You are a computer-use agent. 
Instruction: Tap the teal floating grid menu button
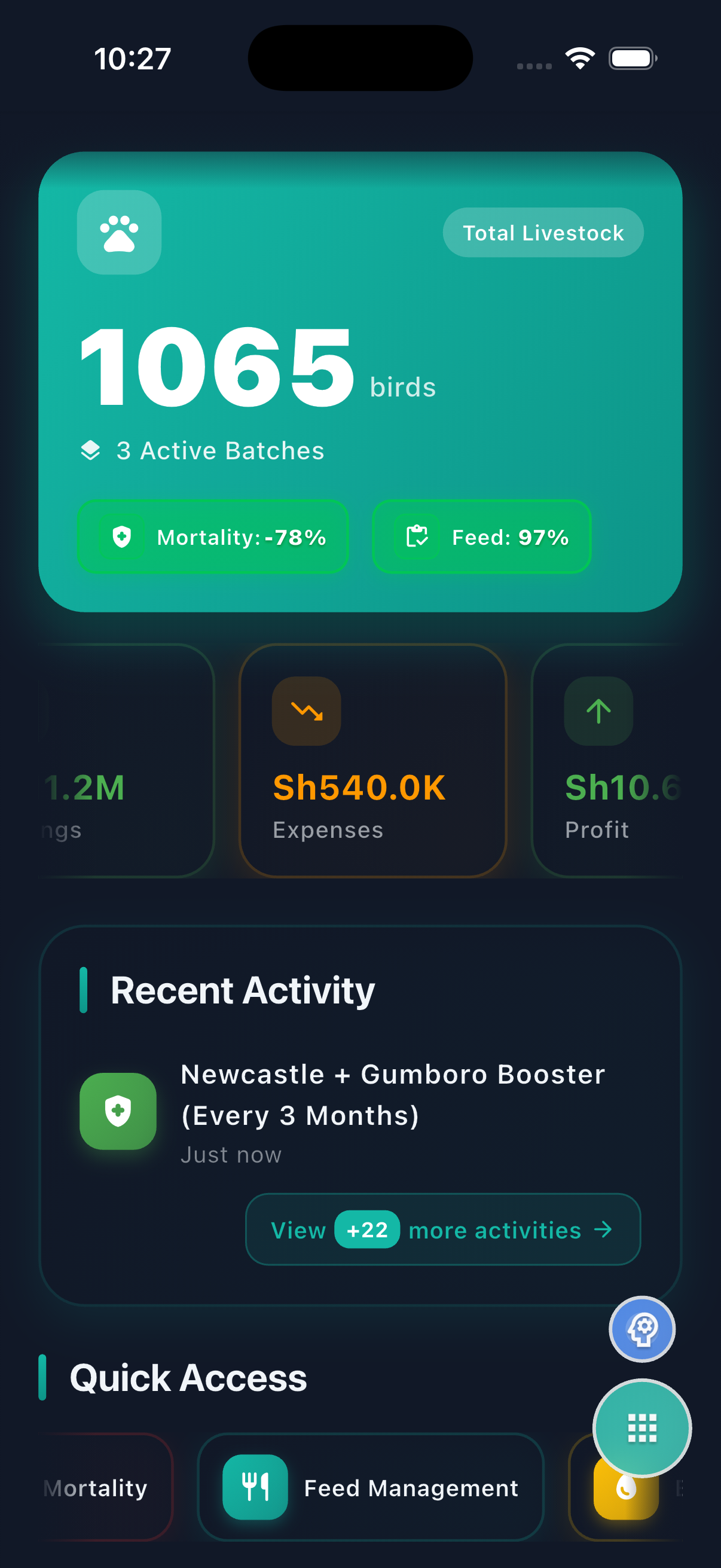641,1426
